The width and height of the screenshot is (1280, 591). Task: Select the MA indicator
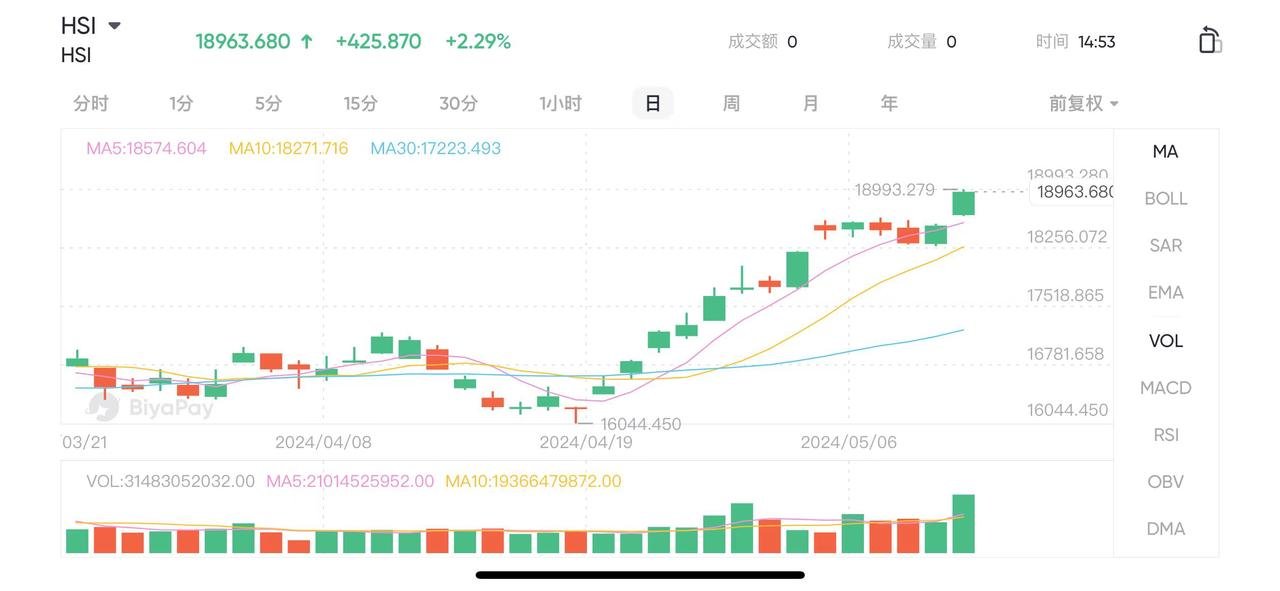click(x=1165, y=152)
